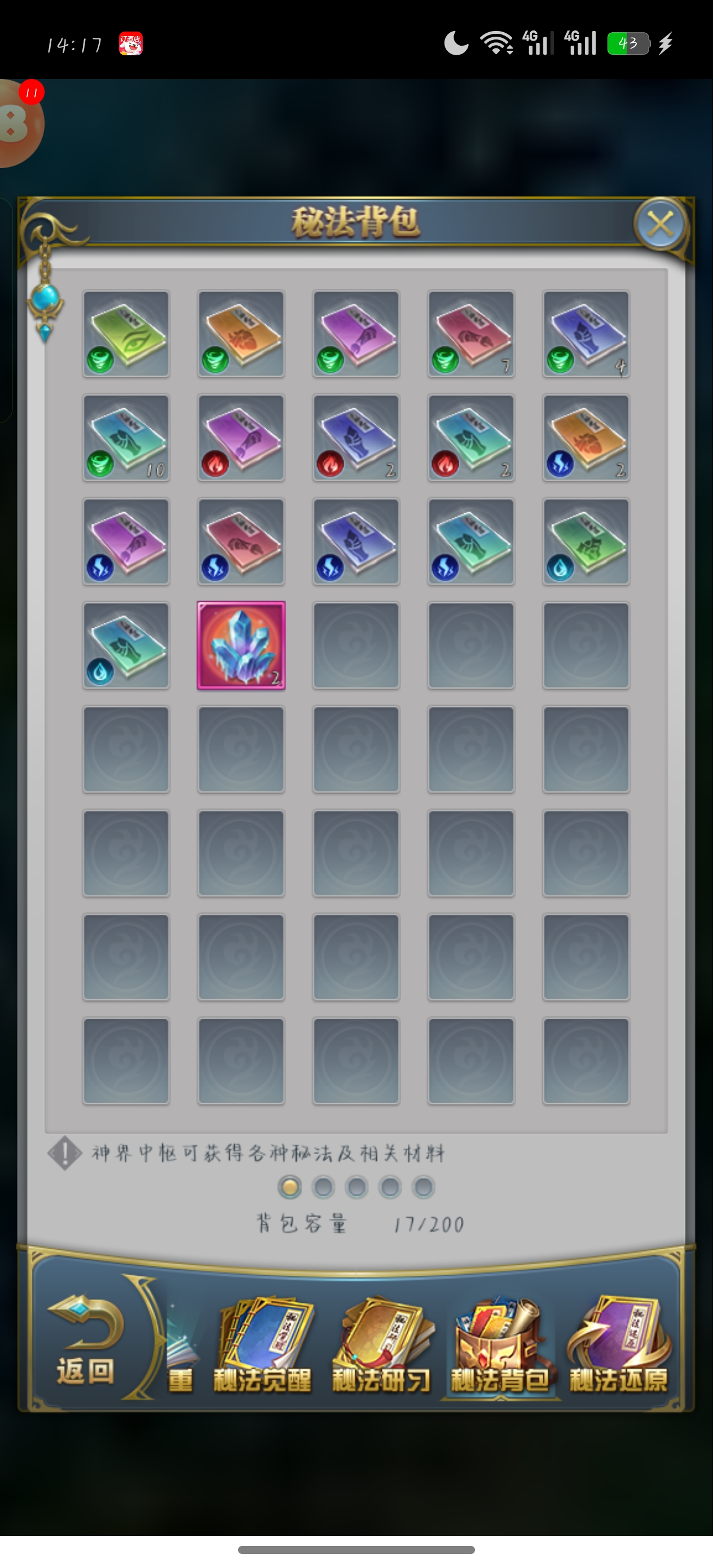Jump to the last backpack page dot
The width and height of the screenshot is (713, 1568).
[x=423, y=1187]
